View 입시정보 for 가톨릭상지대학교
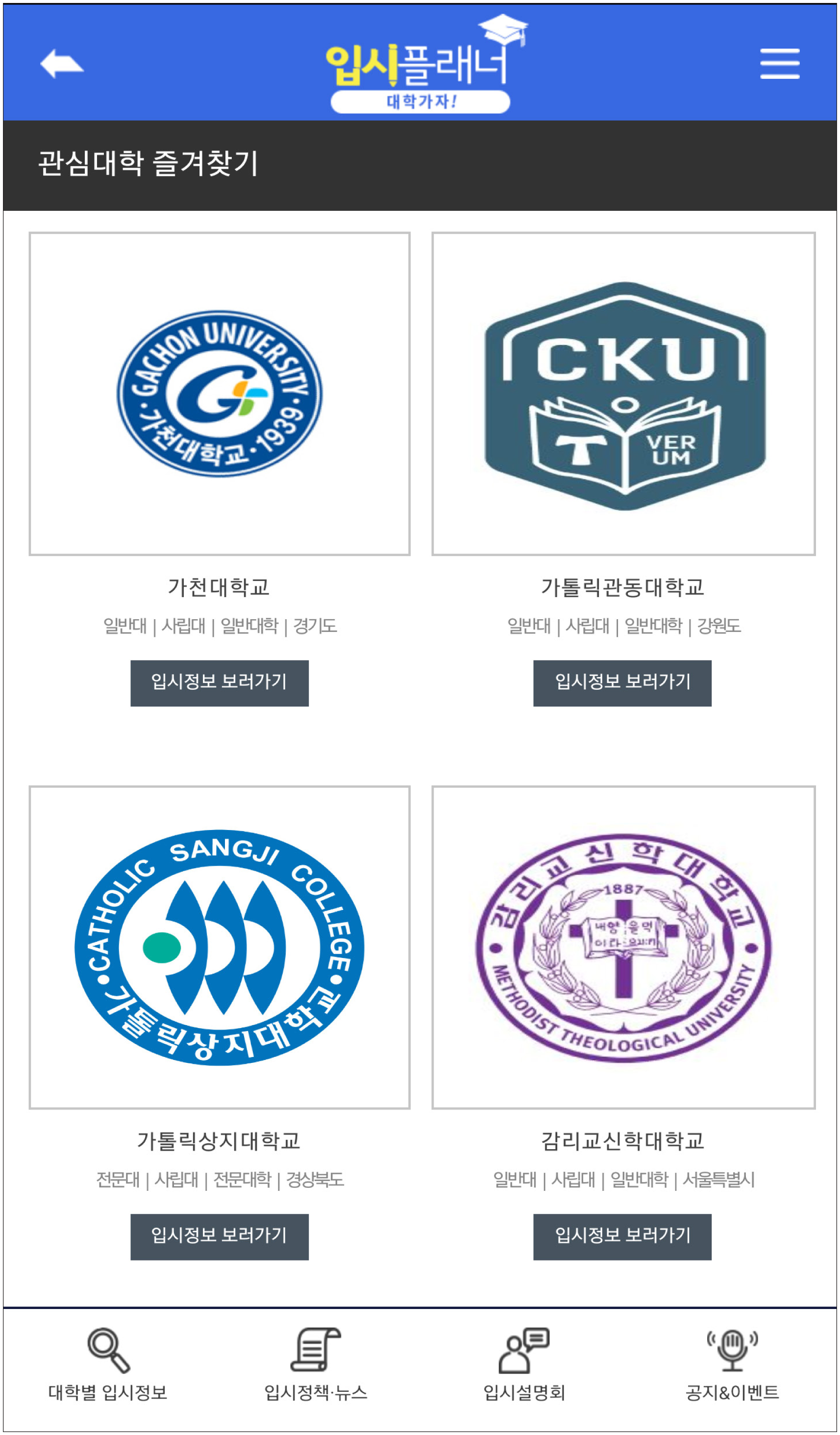 (x=220, y=1237)
